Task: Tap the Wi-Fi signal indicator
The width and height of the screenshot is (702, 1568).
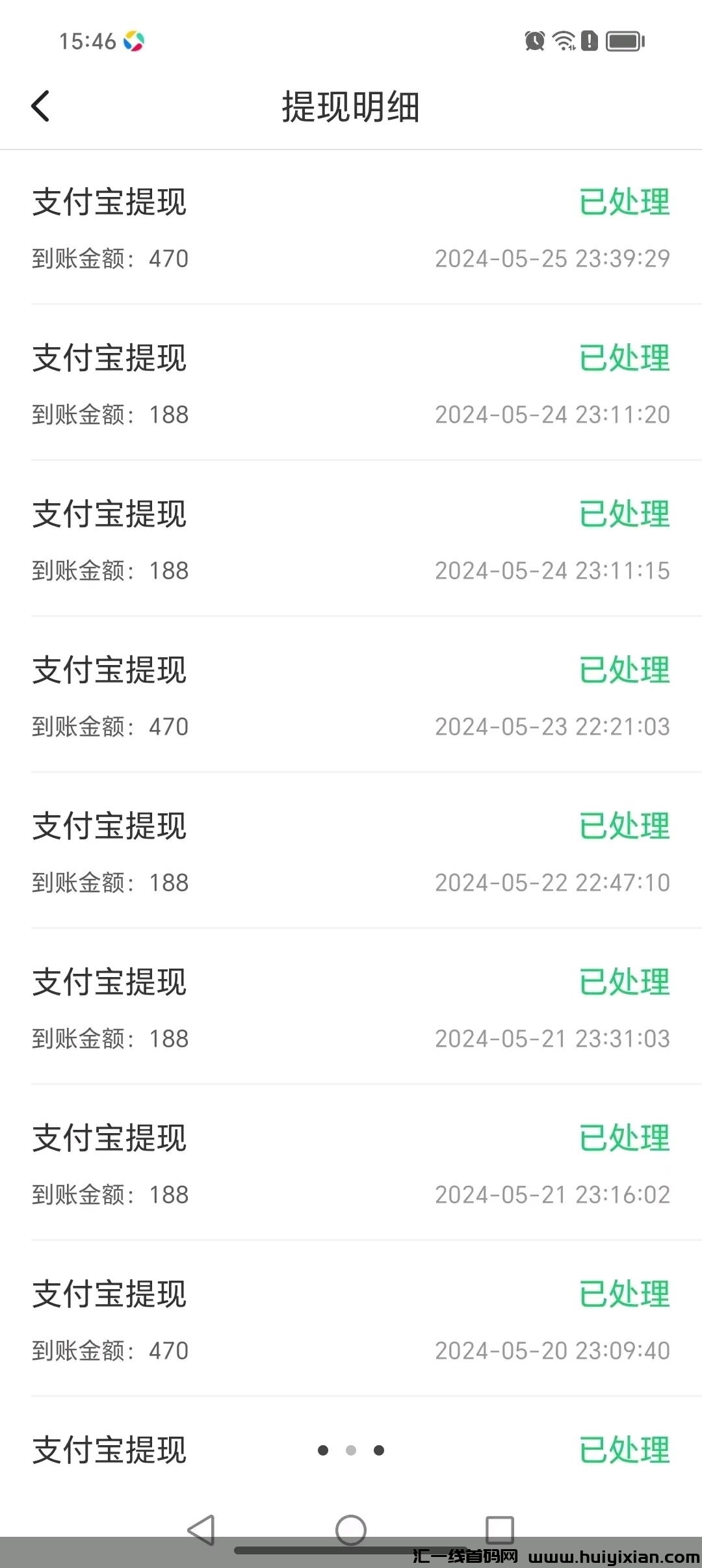Action: coord(563,41)
